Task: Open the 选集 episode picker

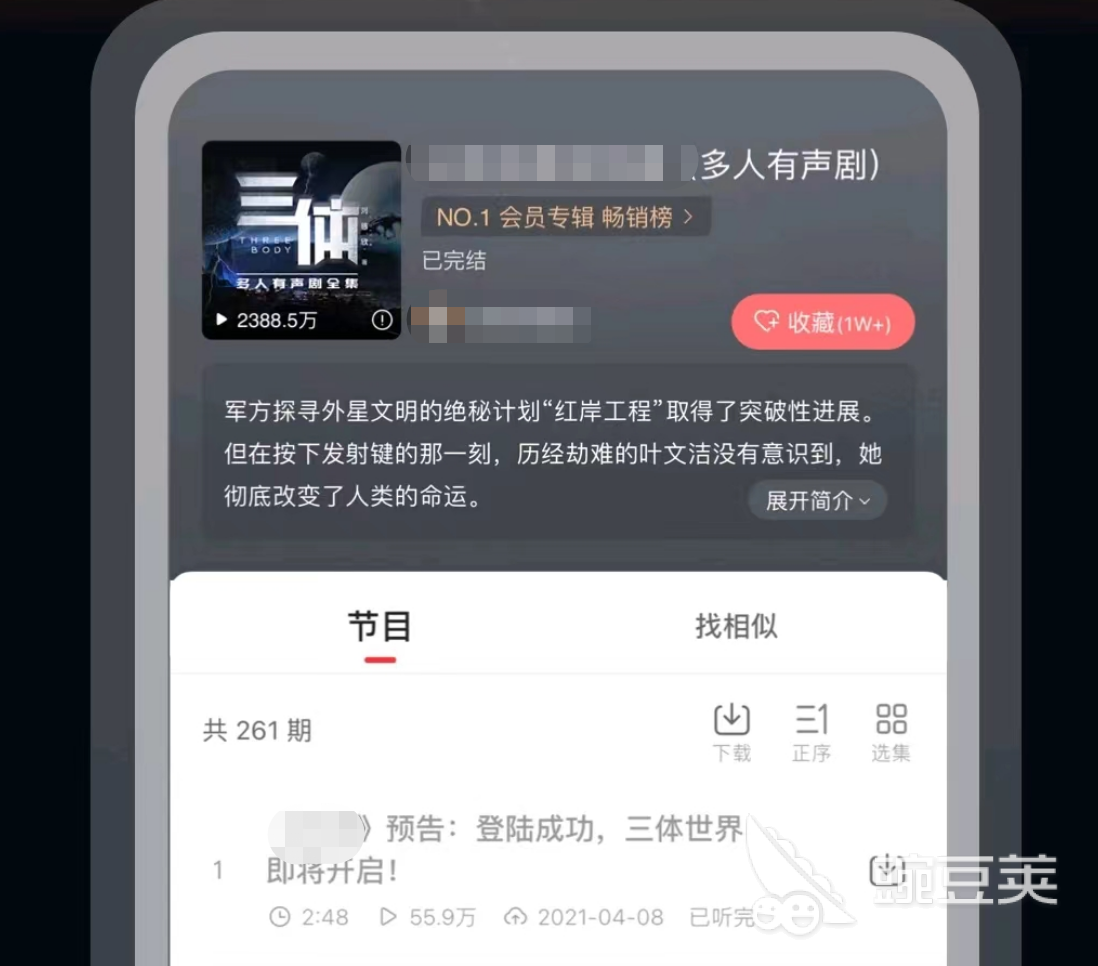Action: (890, 732)
